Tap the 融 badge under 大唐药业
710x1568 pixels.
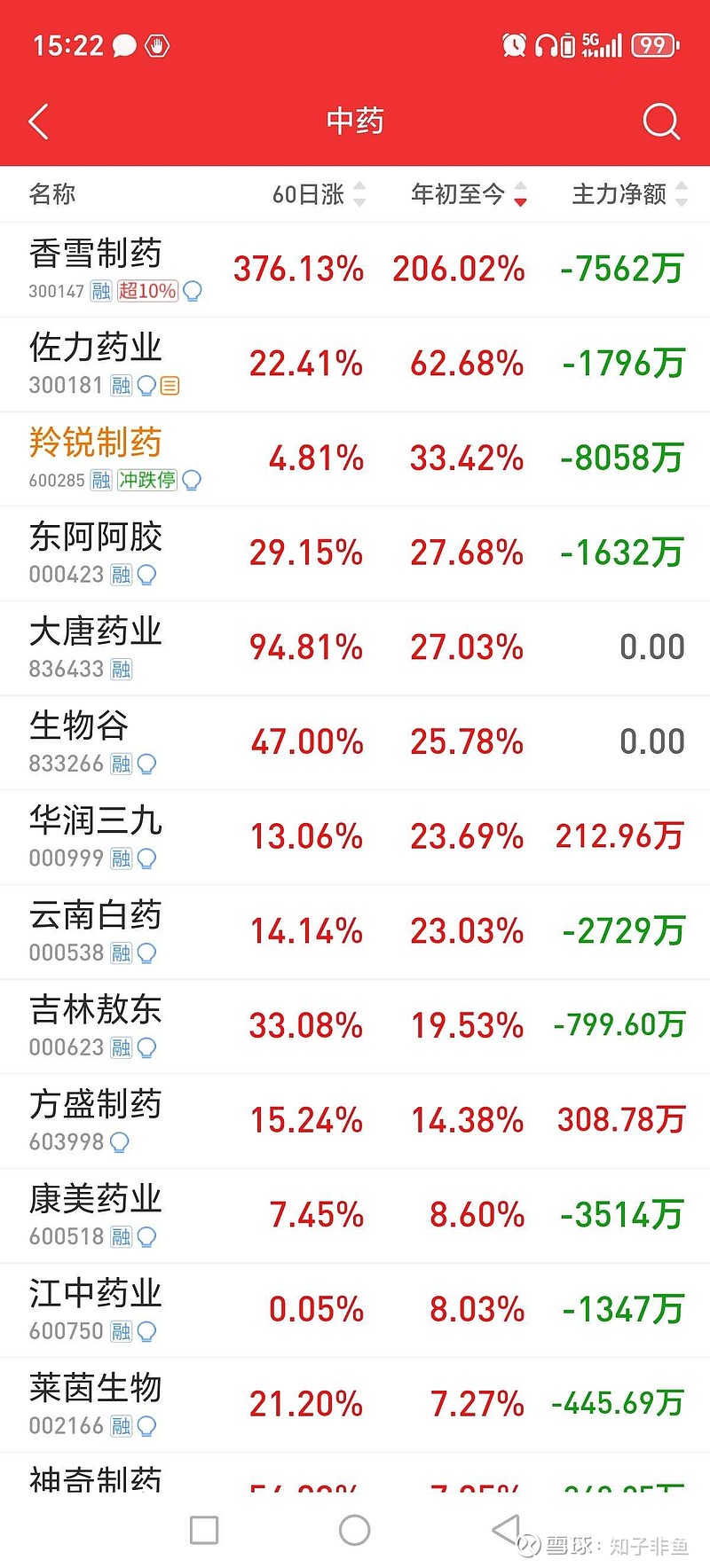(x=121, y=670)
